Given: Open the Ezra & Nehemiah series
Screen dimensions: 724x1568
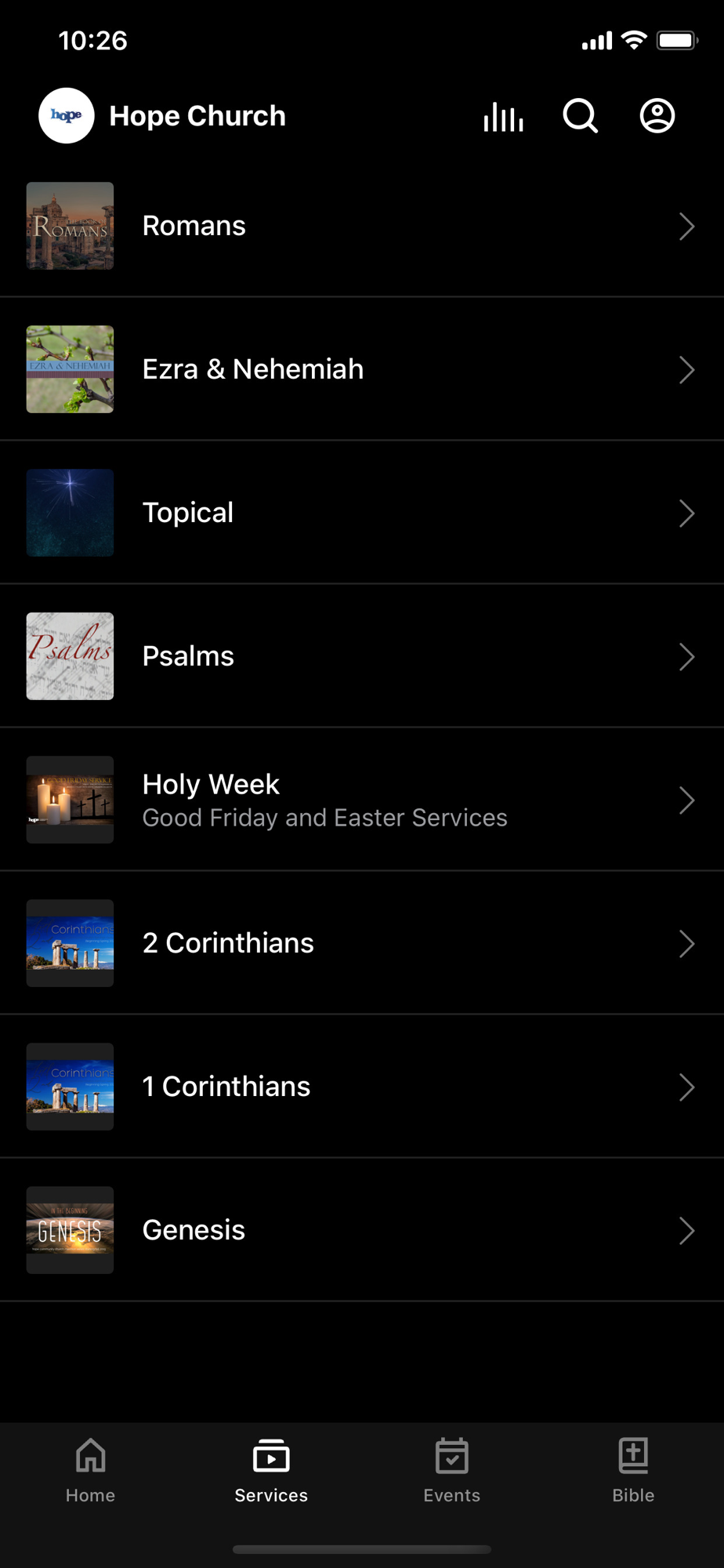Looking at the screenshot, I should pyautogui.click(x=360, y=369).
